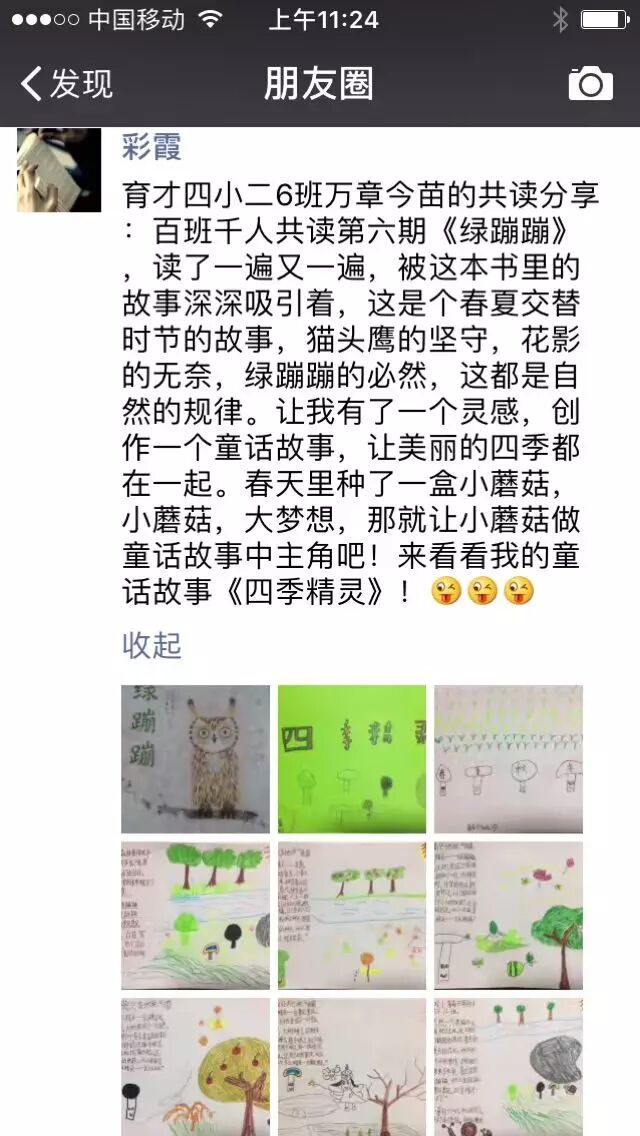640x1136 pixels.
Task: Open the yellow fruit tree drawing photo
Action: pos(196,1066)
